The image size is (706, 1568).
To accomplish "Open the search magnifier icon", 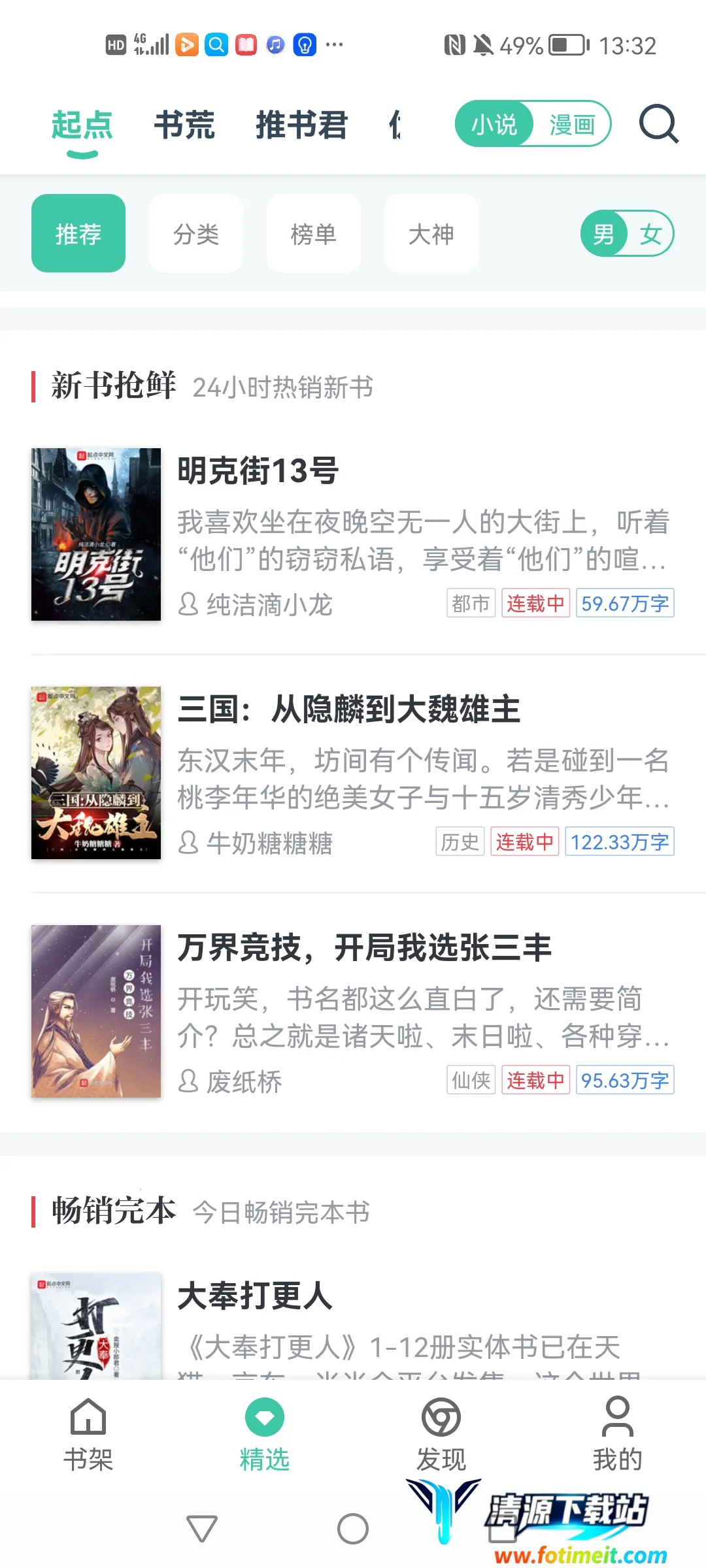I will pyautogui.click(x=658, y=124).
